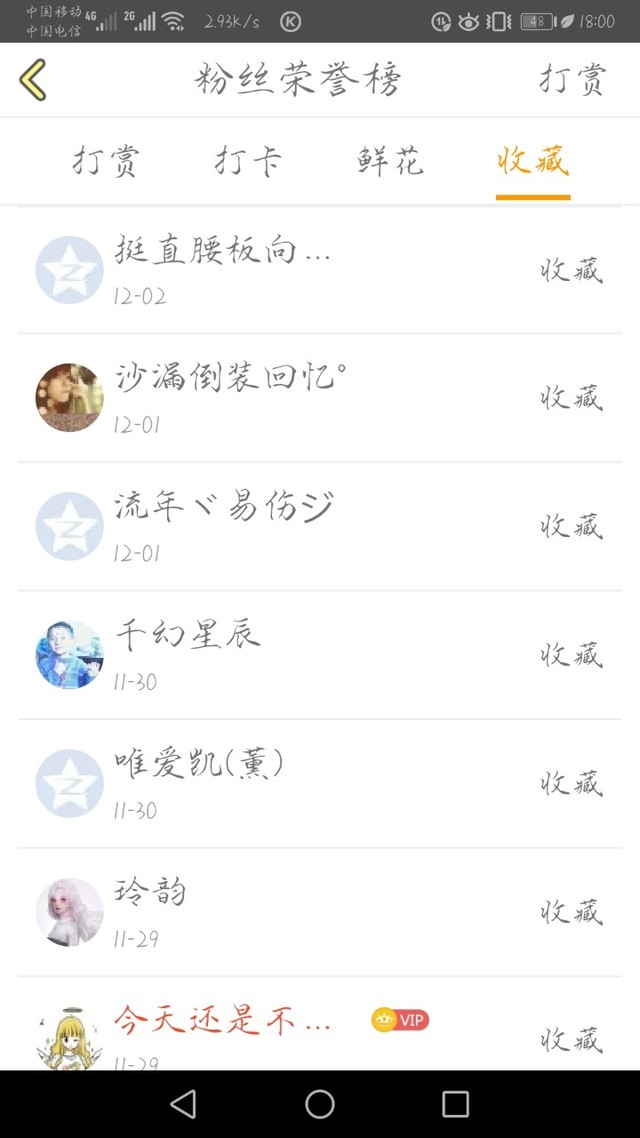Open fan 沙漏倒装回忆° profile row
Image resolution: width=640 pixels, height=1138 pixels.
[x=320, y=398]
